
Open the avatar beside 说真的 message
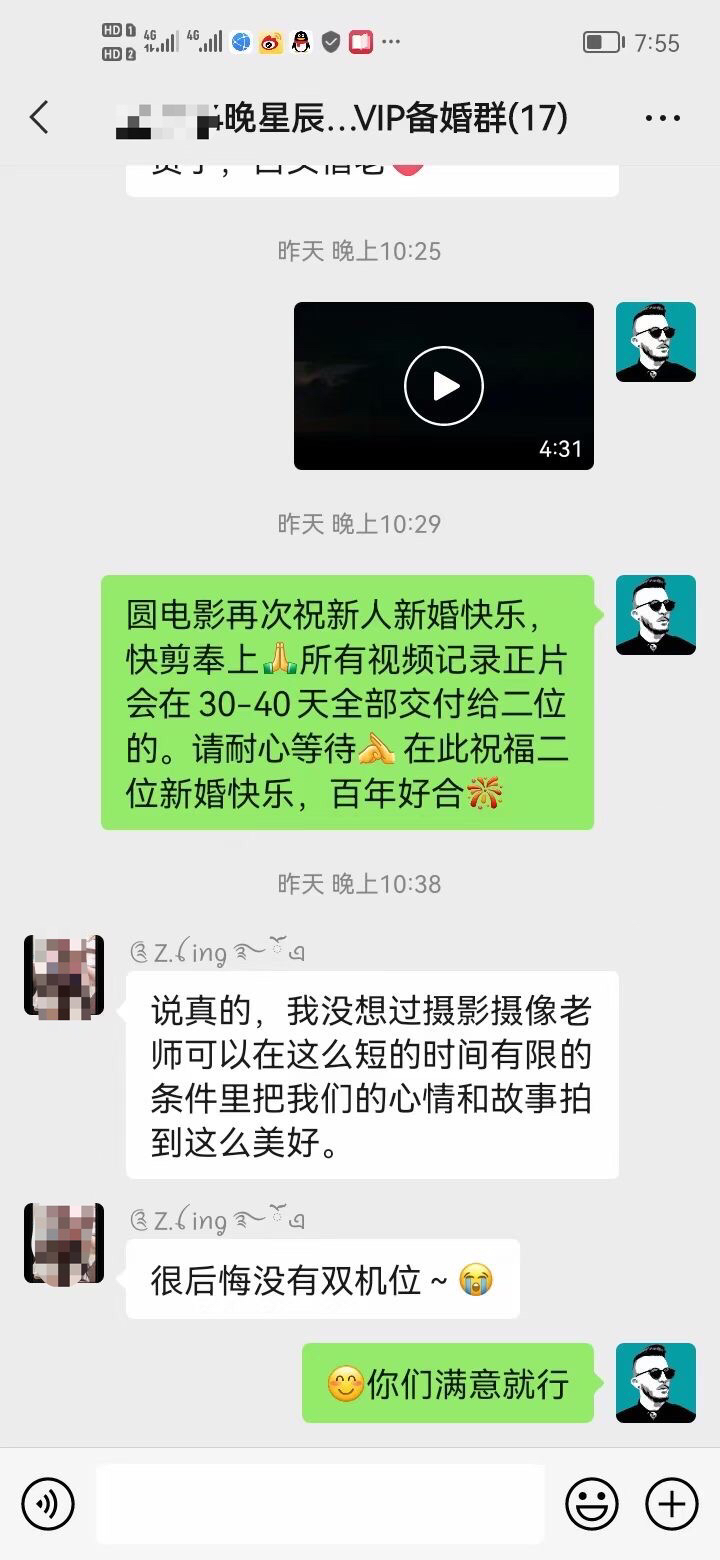(x=64, y=975)
